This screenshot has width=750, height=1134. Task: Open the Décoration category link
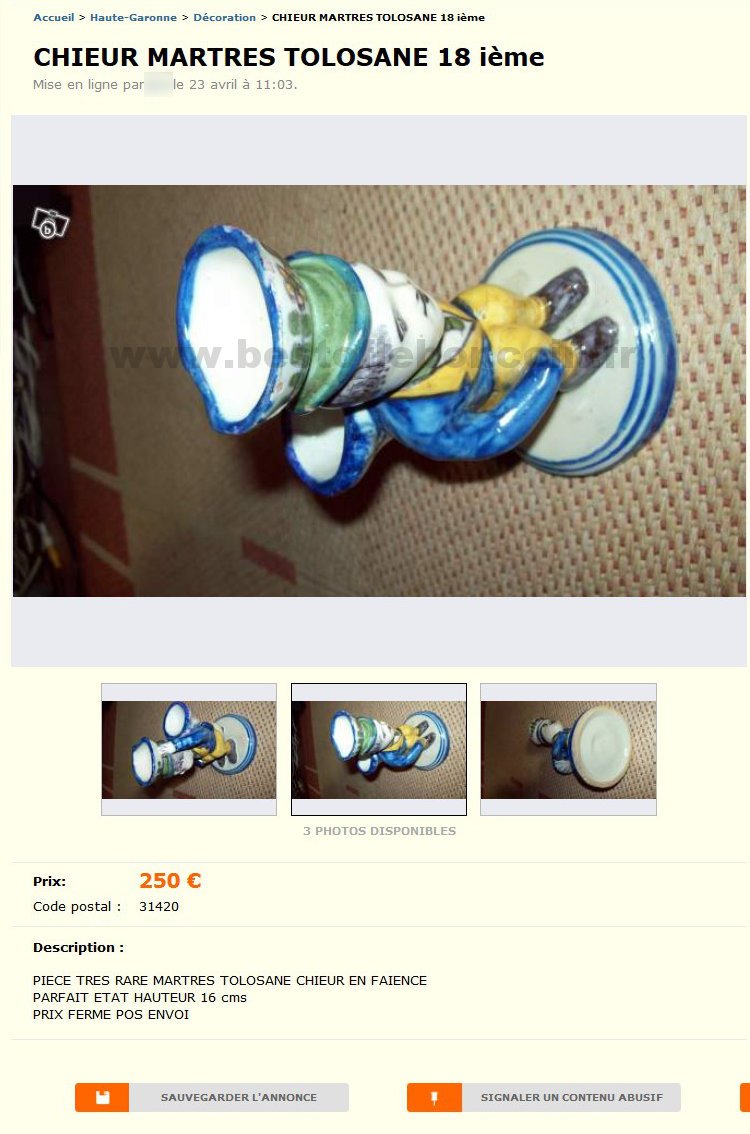(224, 18)
